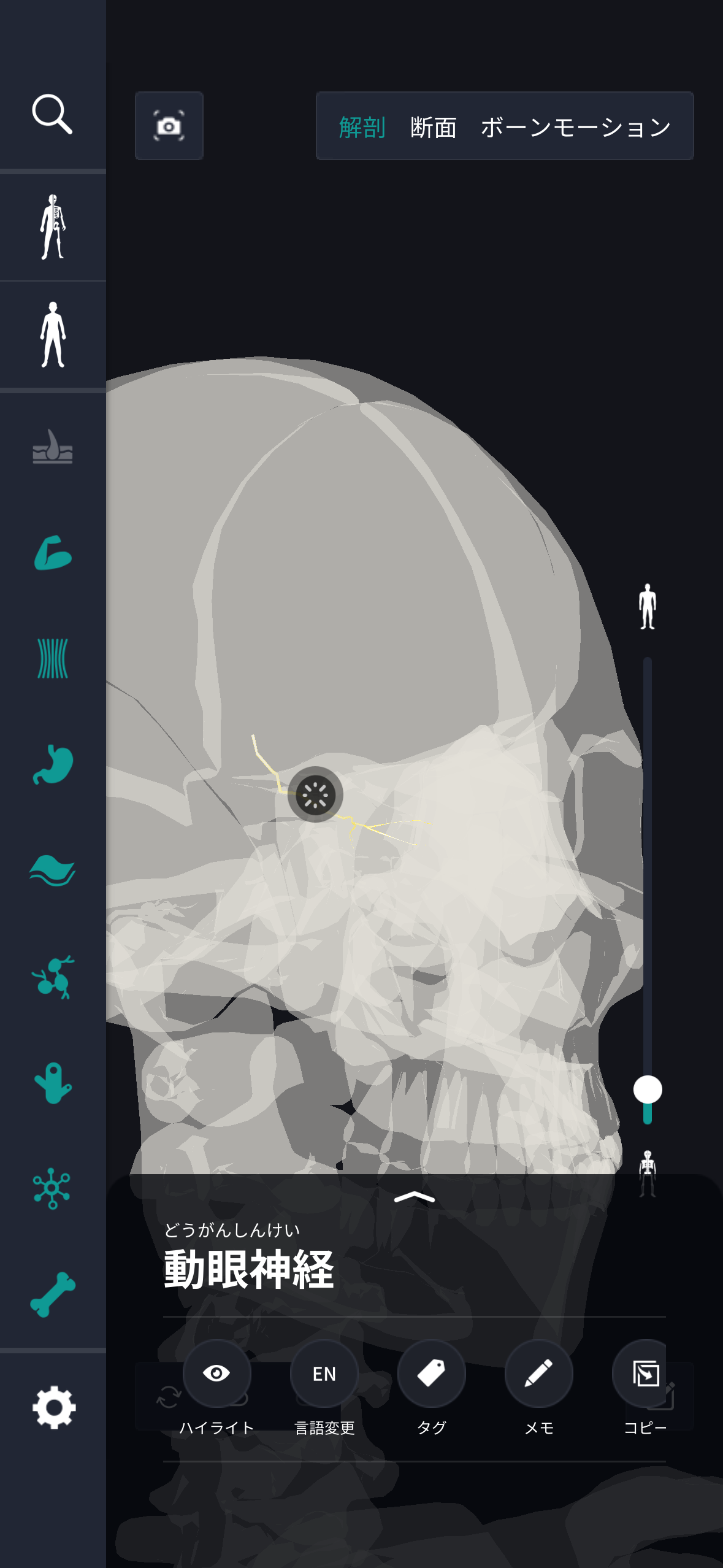Add a タグ to 動眼神経

[431, 1374]
